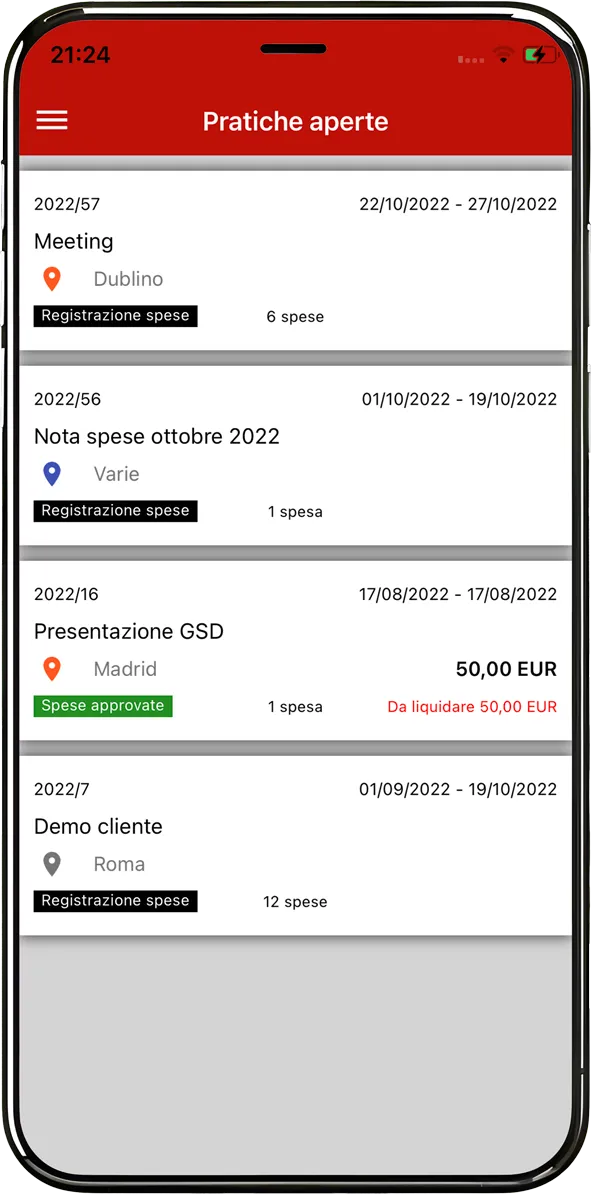This screenshot has height=1197, width=600.
Task: Open the Demo cliente Roma practice
Action: [295, 846]
